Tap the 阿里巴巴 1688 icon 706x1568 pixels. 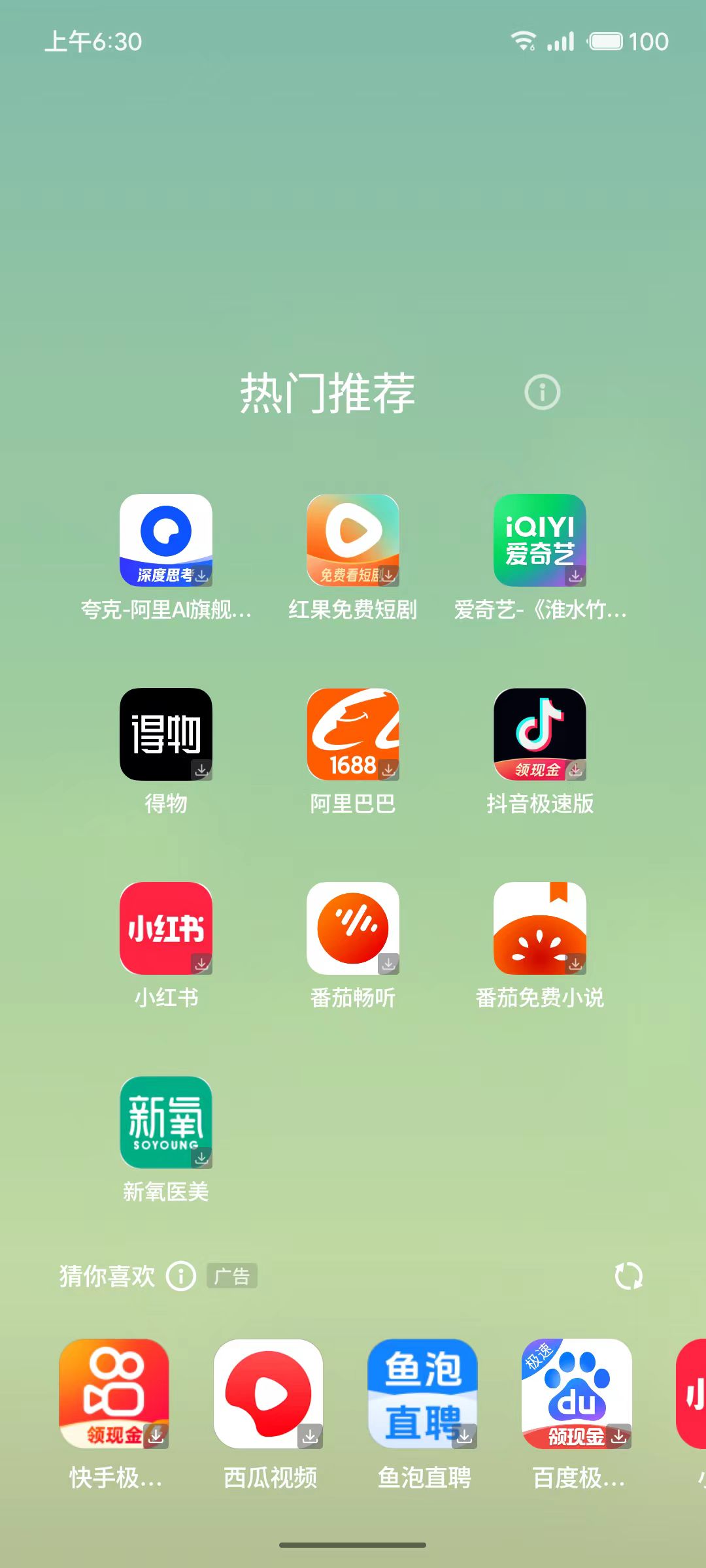(x=353, y=734)
